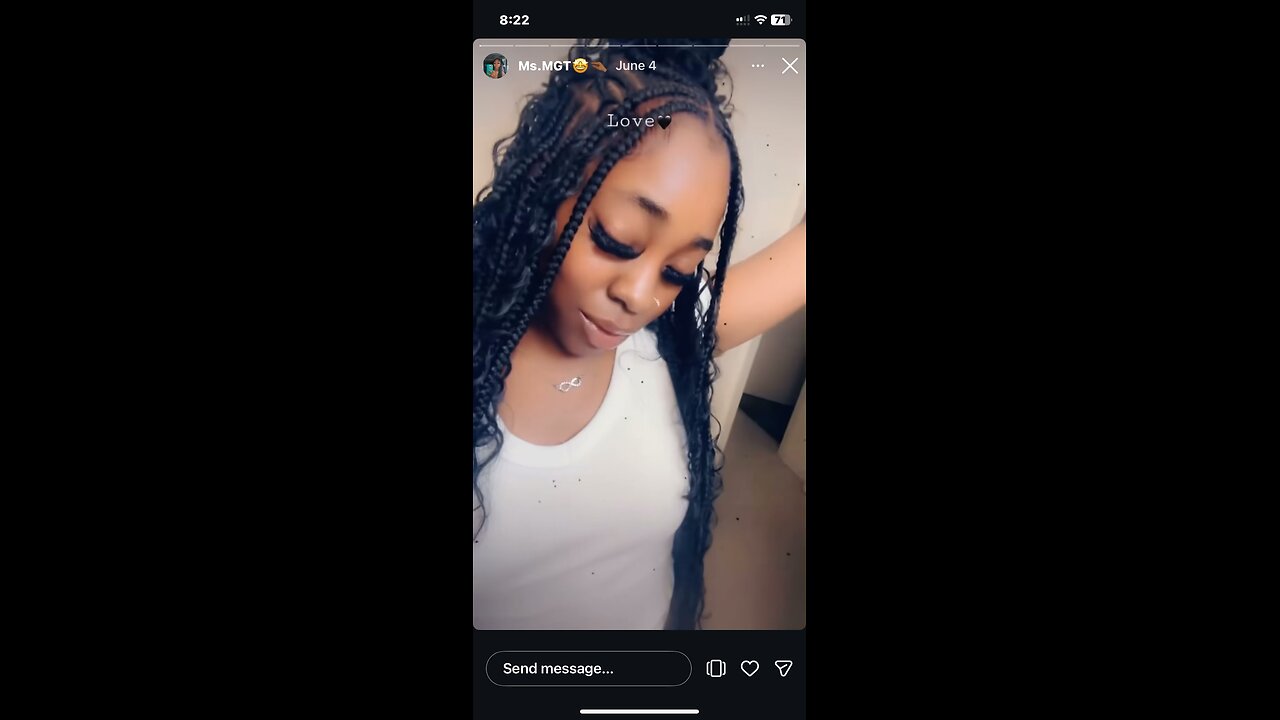Open the three-dot story options menu
Viewport: 1280px width, 720px height.
[757, 66]
